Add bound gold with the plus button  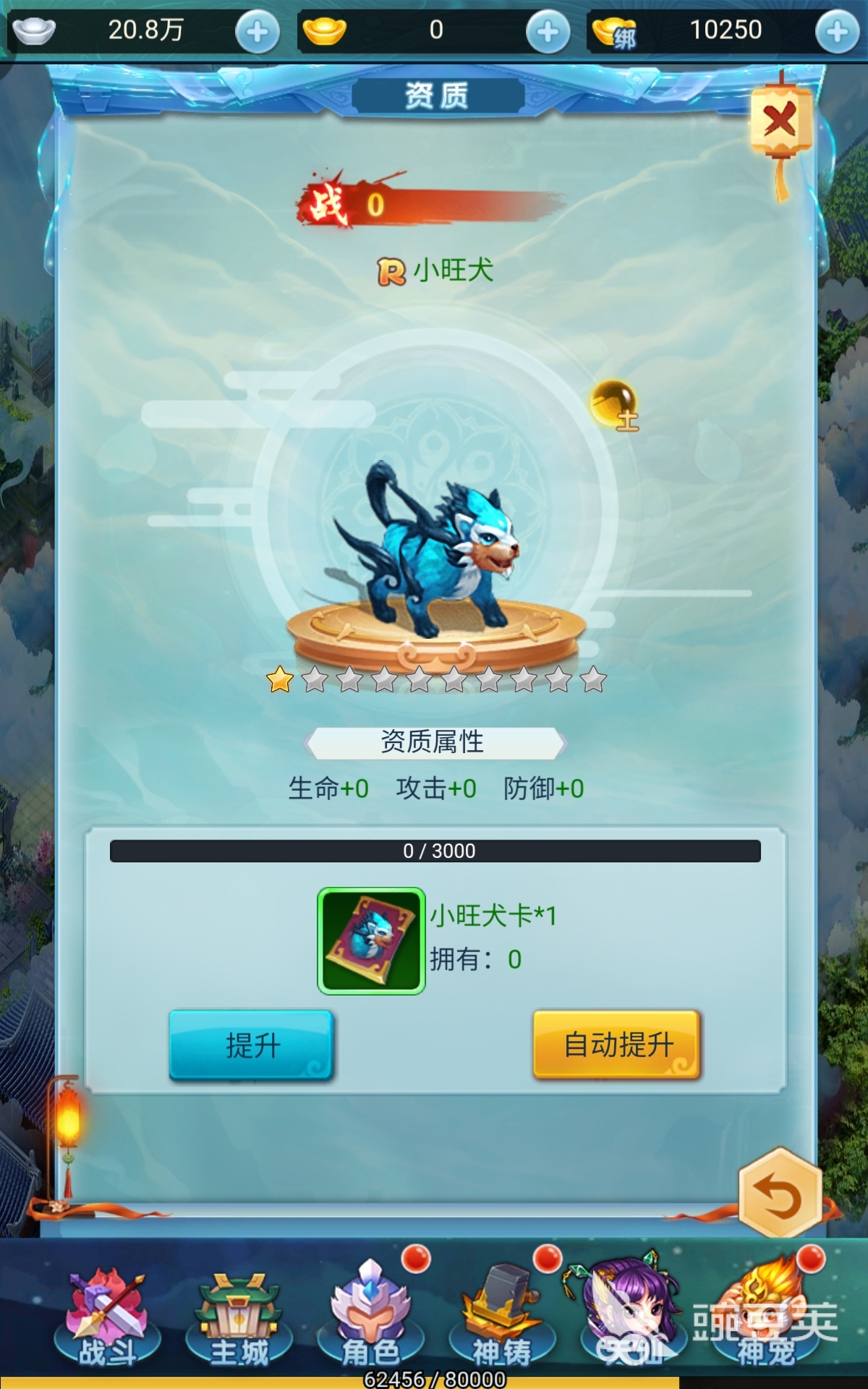coord(837,32)
